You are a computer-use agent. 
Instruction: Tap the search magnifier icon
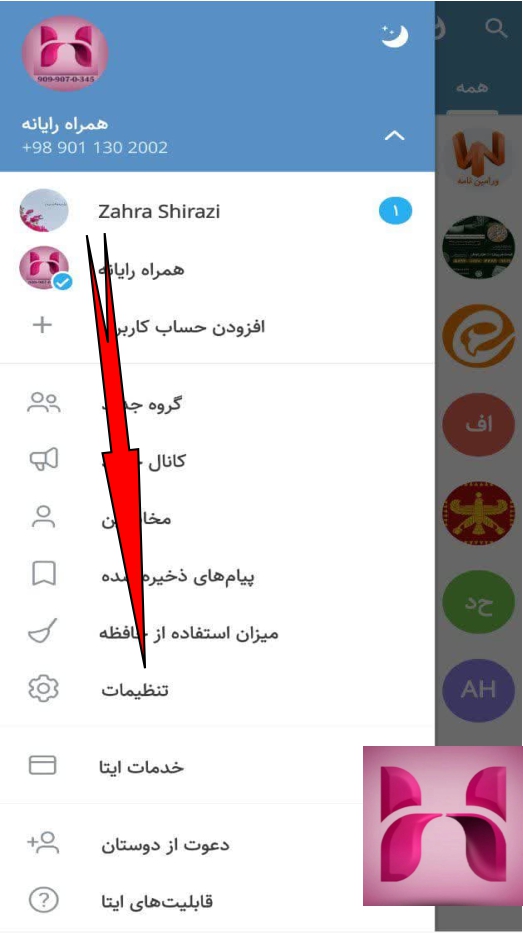[x=496, y=28]
